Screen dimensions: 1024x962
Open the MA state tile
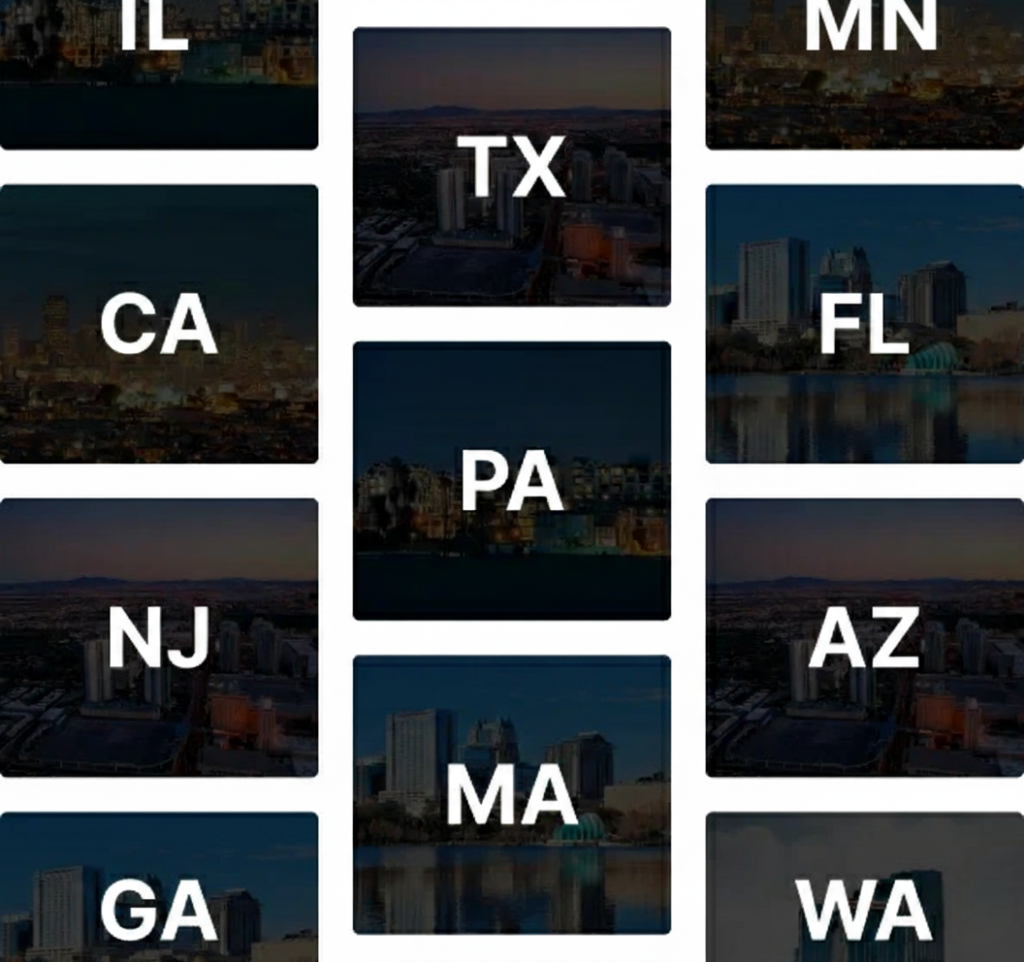[511, 795]
